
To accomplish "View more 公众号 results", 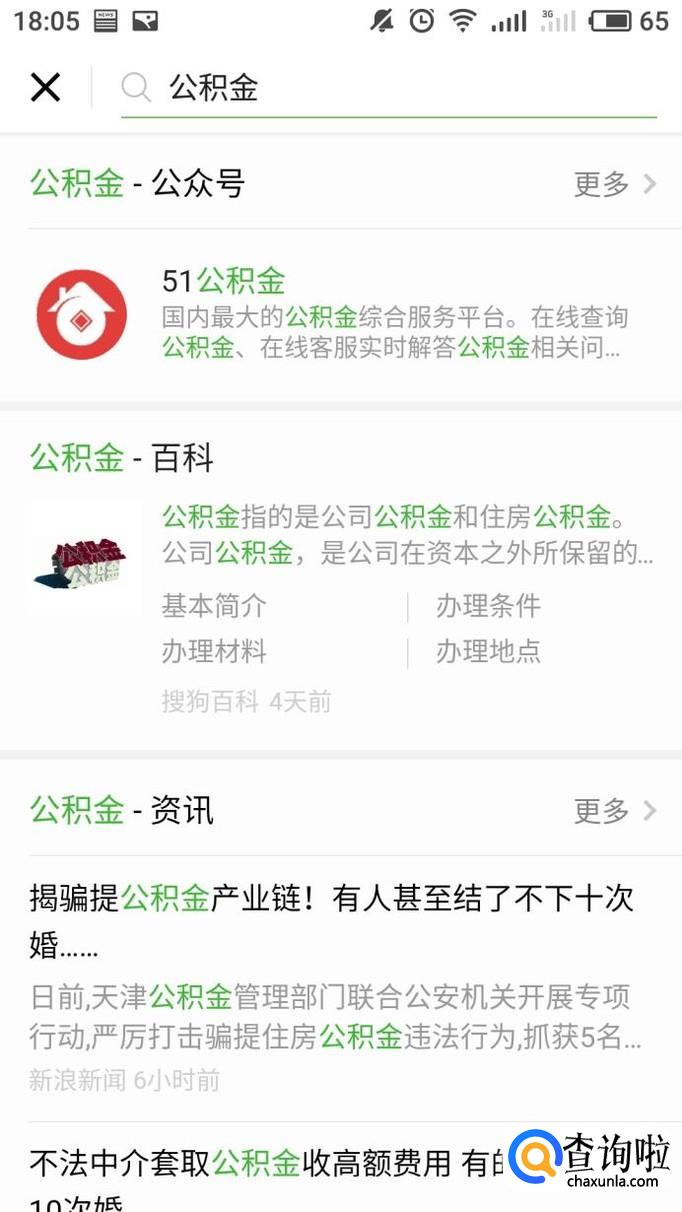I will (614, 184).
